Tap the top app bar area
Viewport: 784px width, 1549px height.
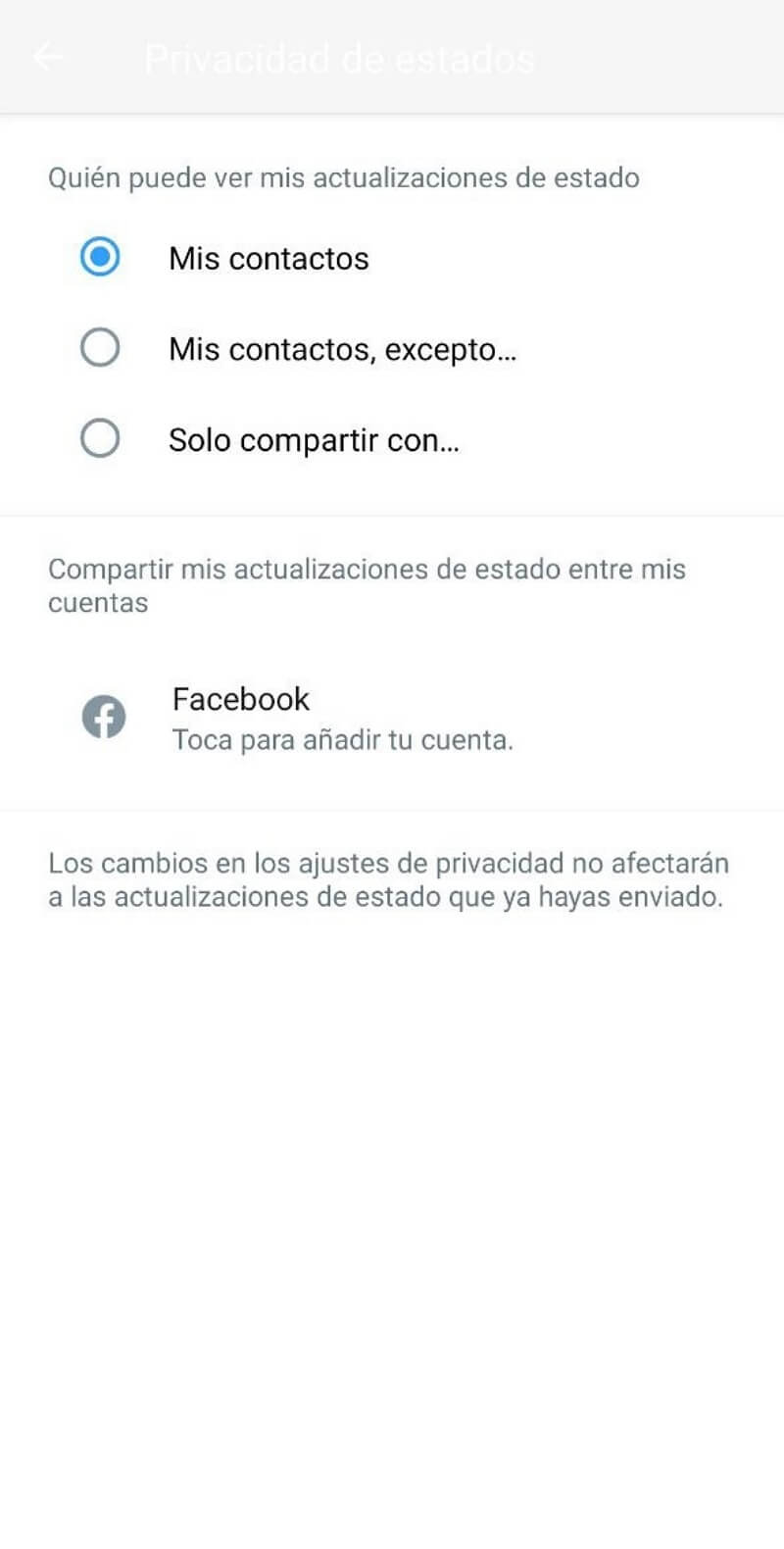pyautogui.click(x=392, y=57)
